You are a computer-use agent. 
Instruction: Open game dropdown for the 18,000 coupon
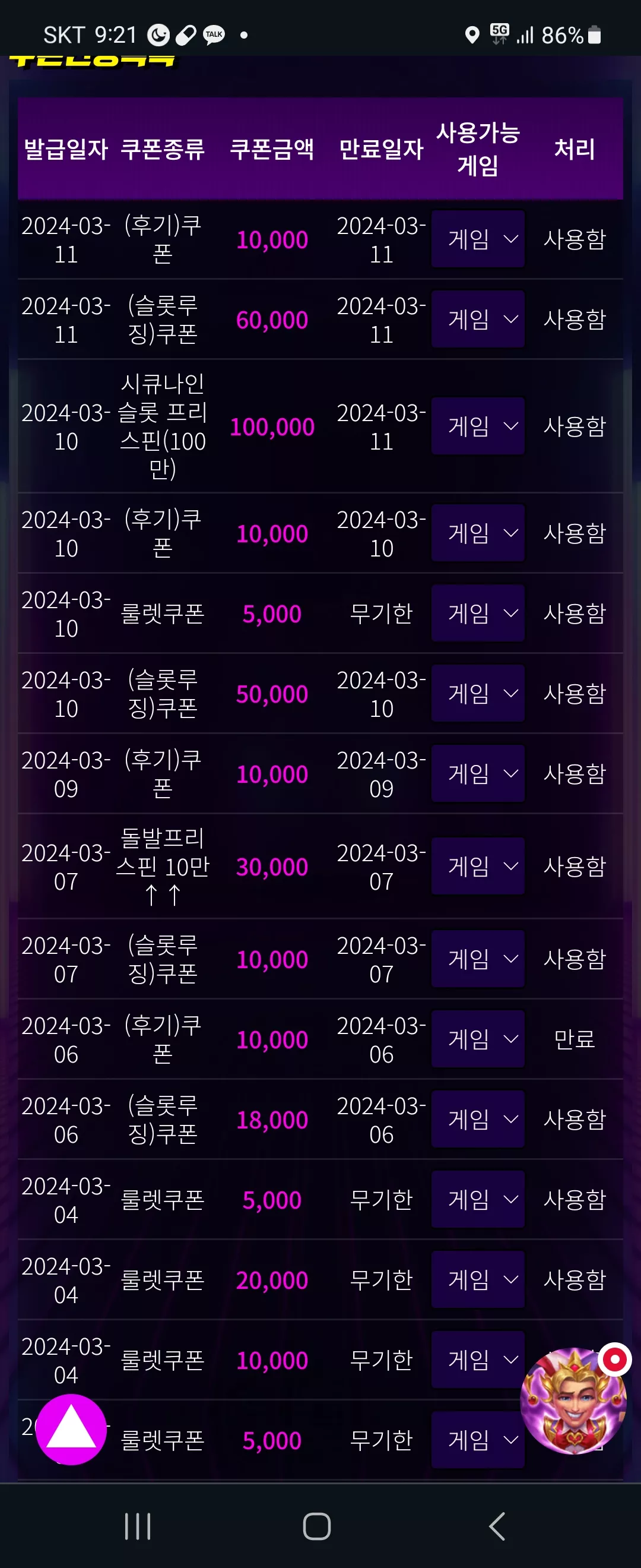click(x=478, y=1120)
